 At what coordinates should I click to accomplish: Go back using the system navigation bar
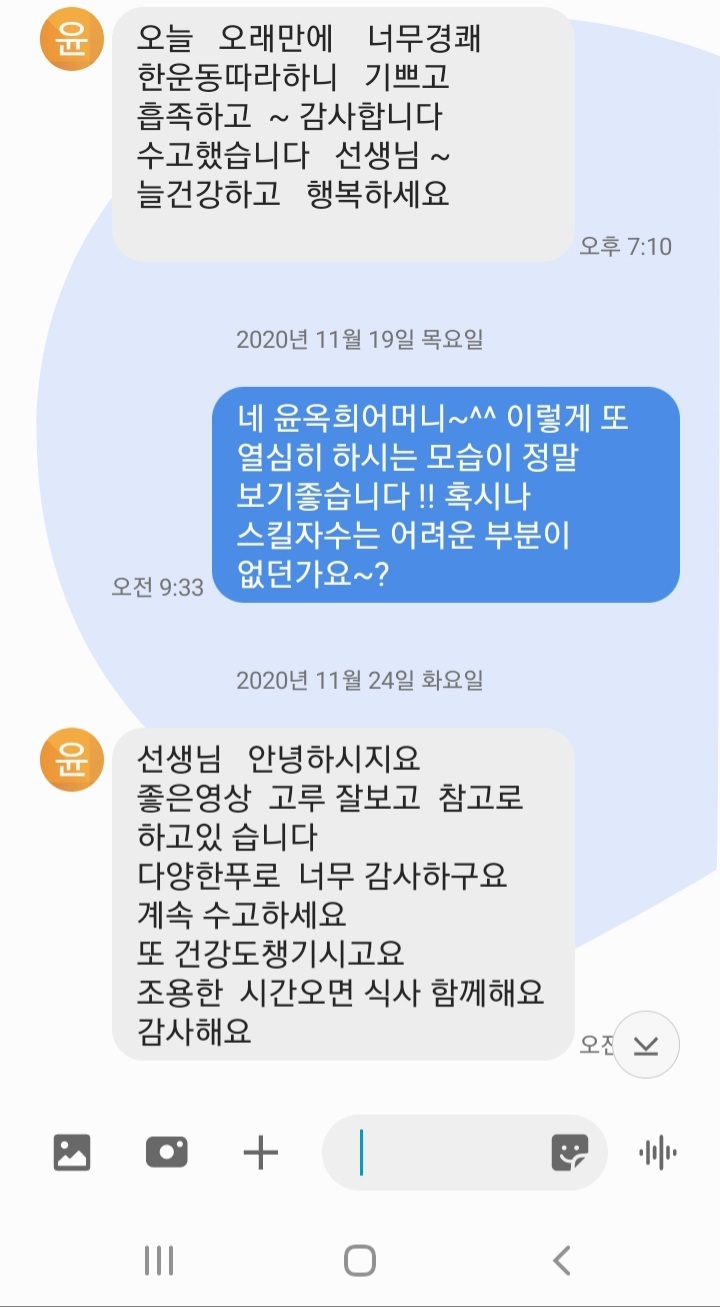(562, 1260)
